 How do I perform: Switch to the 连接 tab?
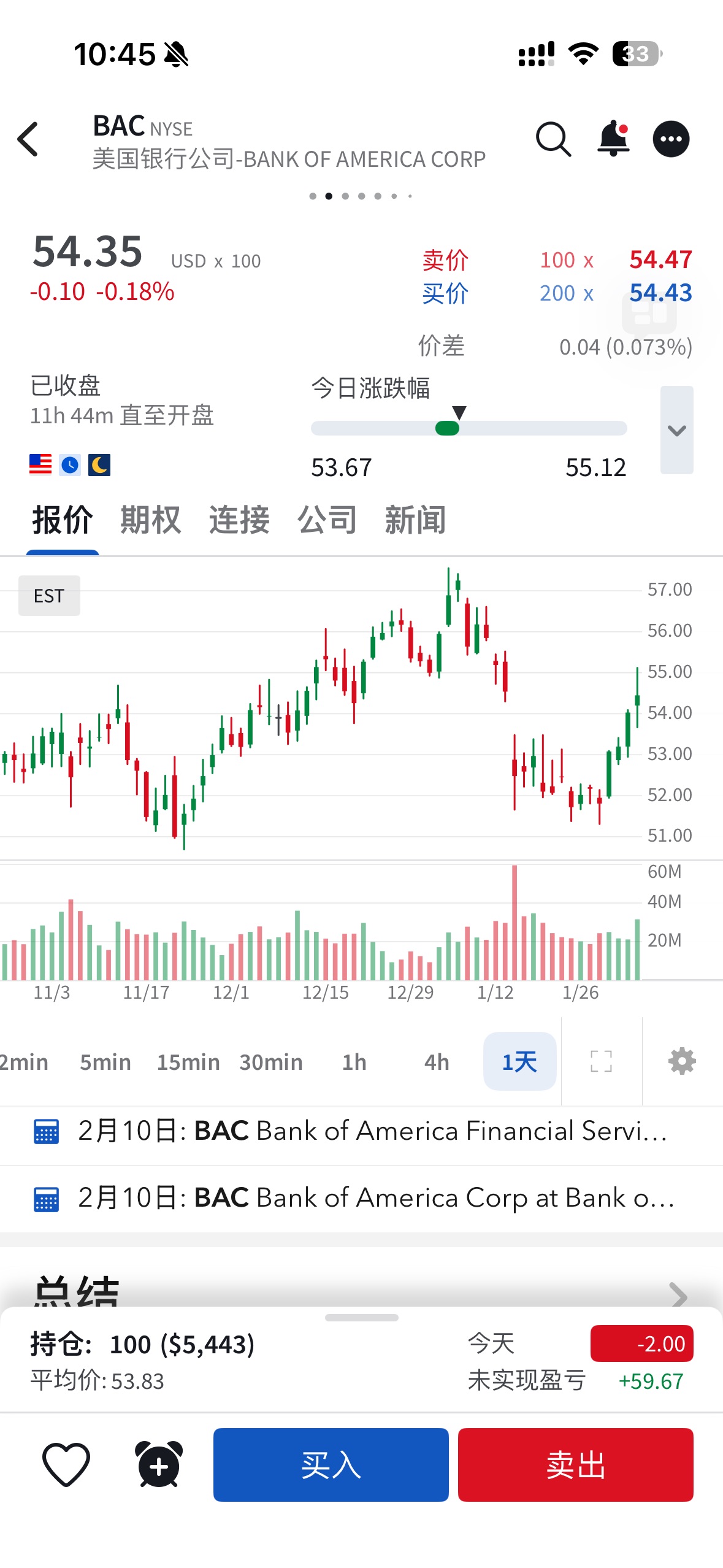(239, 520)
